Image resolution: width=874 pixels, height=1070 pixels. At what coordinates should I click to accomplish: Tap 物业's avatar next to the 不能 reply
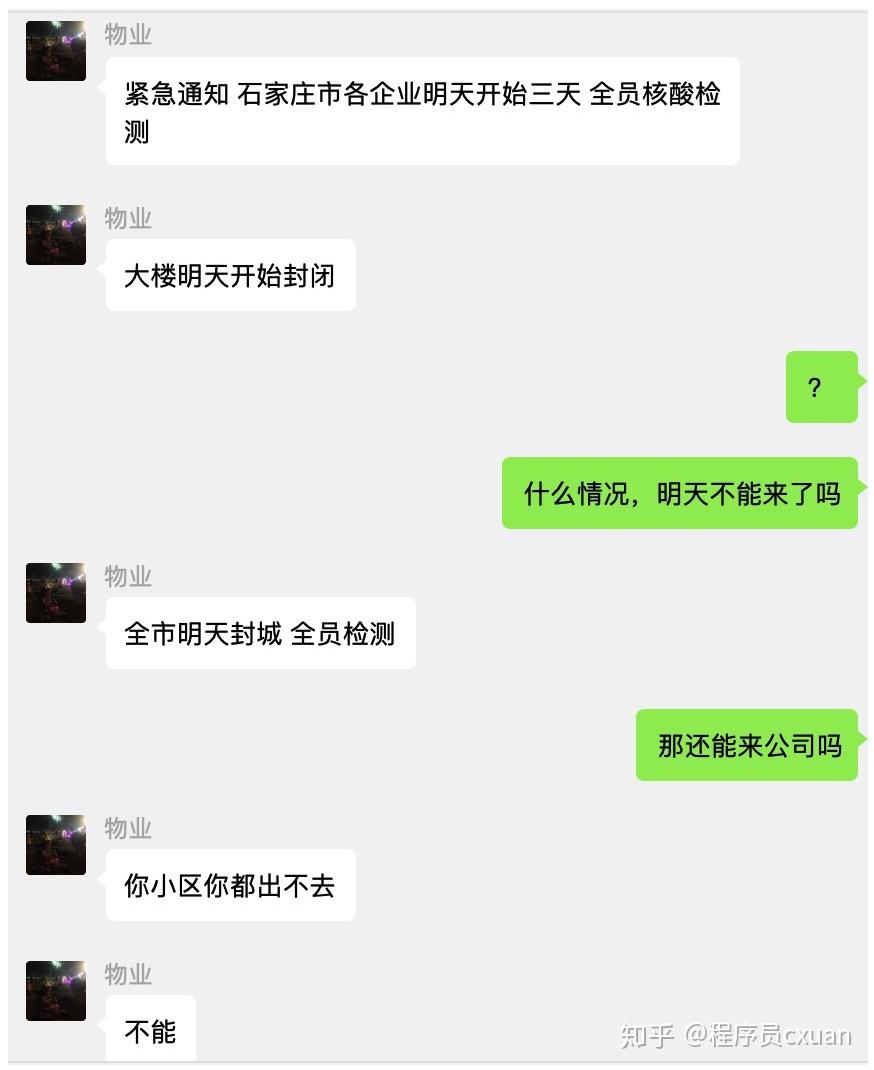[56, 991]
